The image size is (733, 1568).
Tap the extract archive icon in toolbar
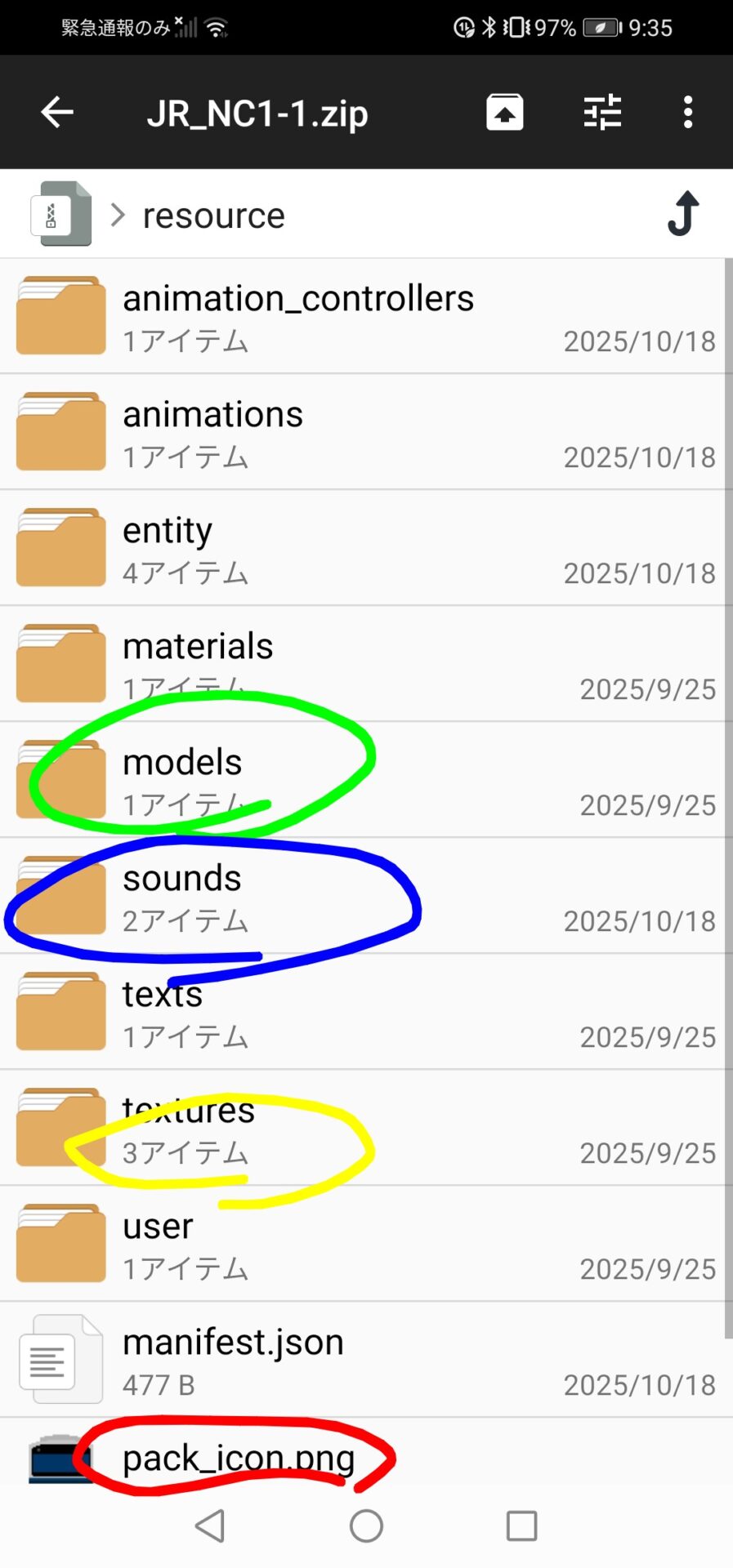click(504, 112)
